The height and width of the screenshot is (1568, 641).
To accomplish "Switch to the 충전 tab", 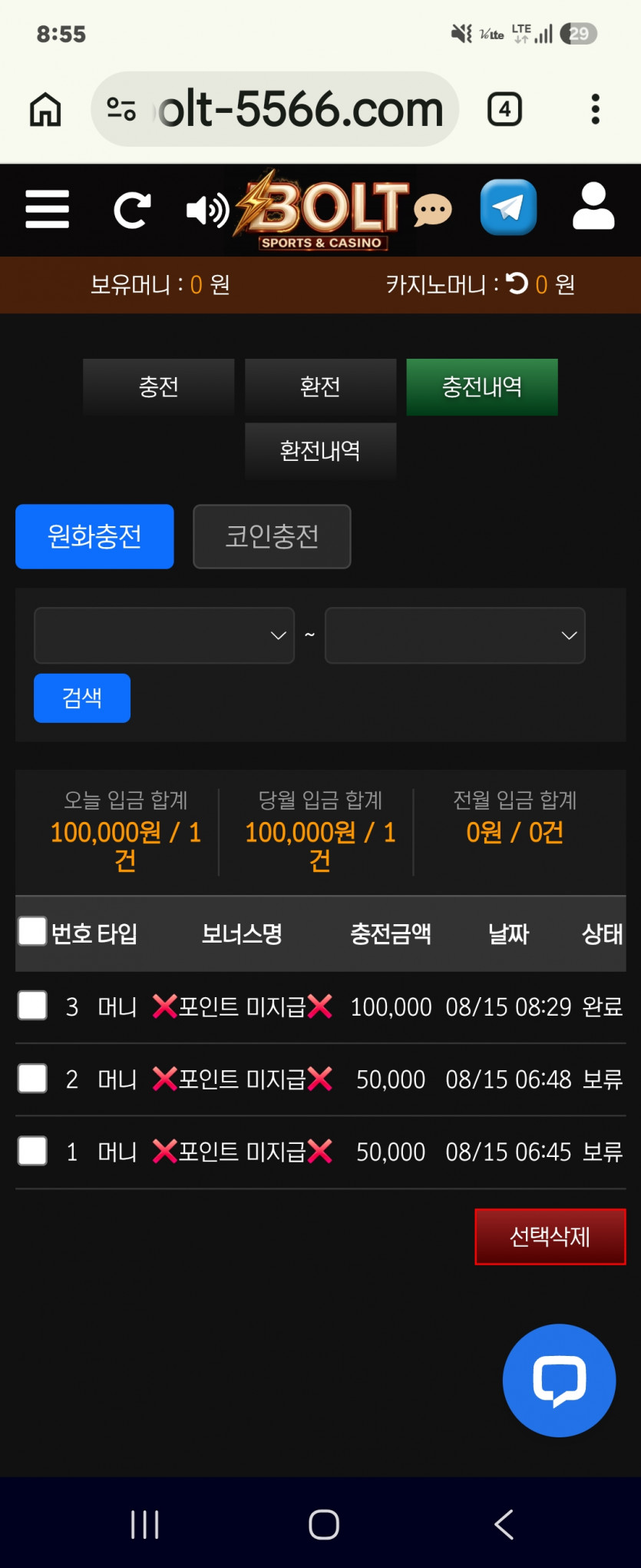I will coord(159,386).
